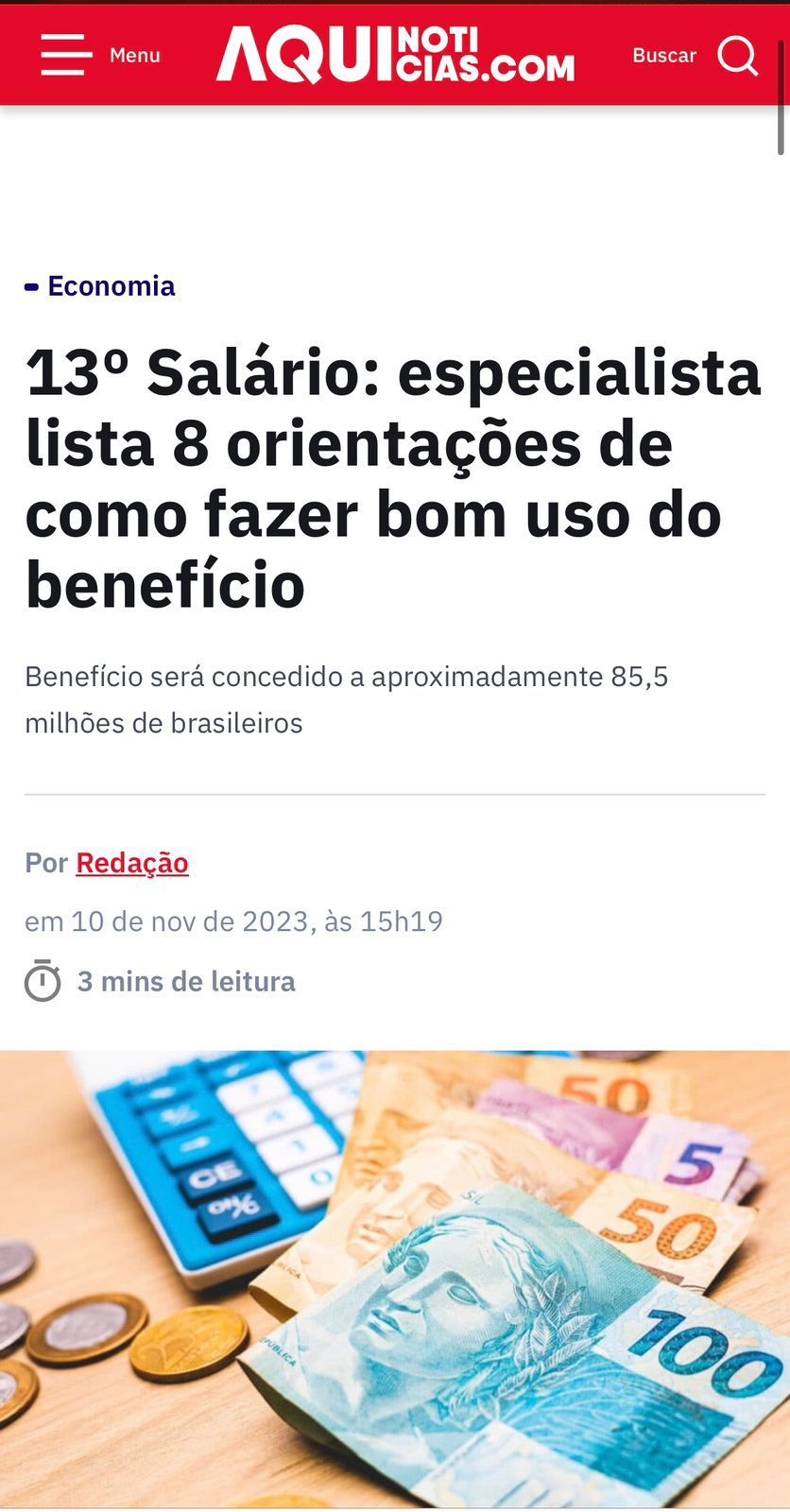Viewport: 790px width, 1512px height.
Task: Go to AquiNoticias.com homepage logo
Action: (395, 55)
